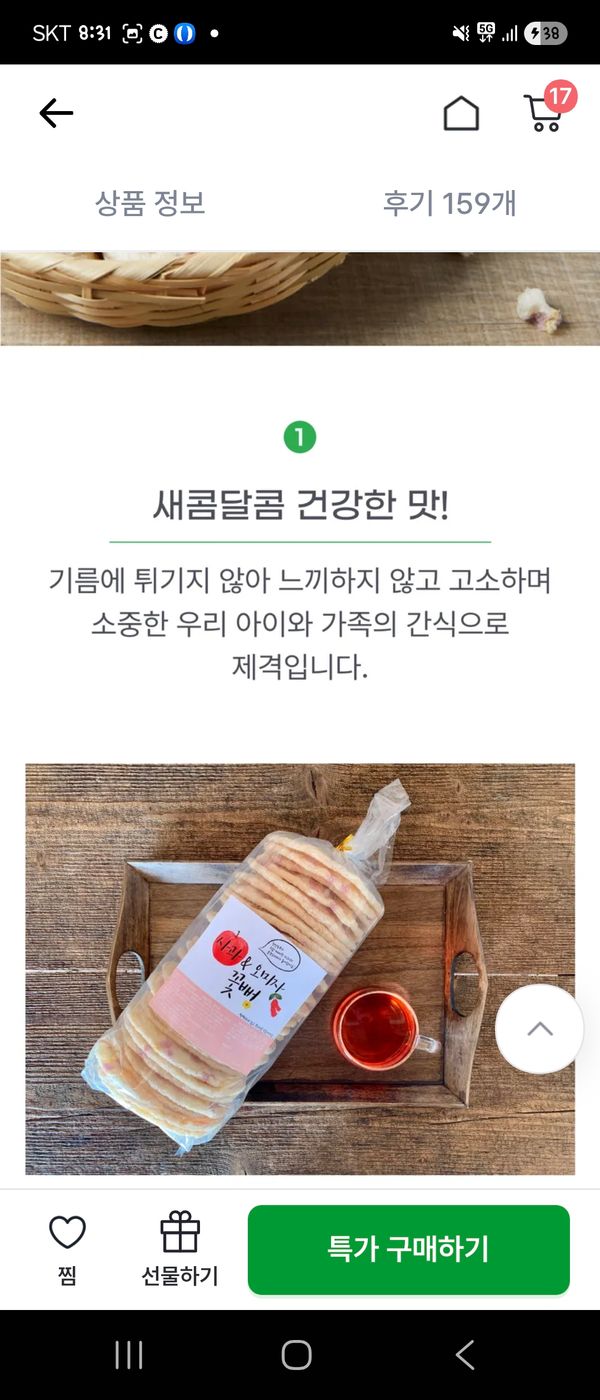The height and width of the screenshot is (1400, 600).
Task: Open the recent apps system button
Action: point(129,1355)
